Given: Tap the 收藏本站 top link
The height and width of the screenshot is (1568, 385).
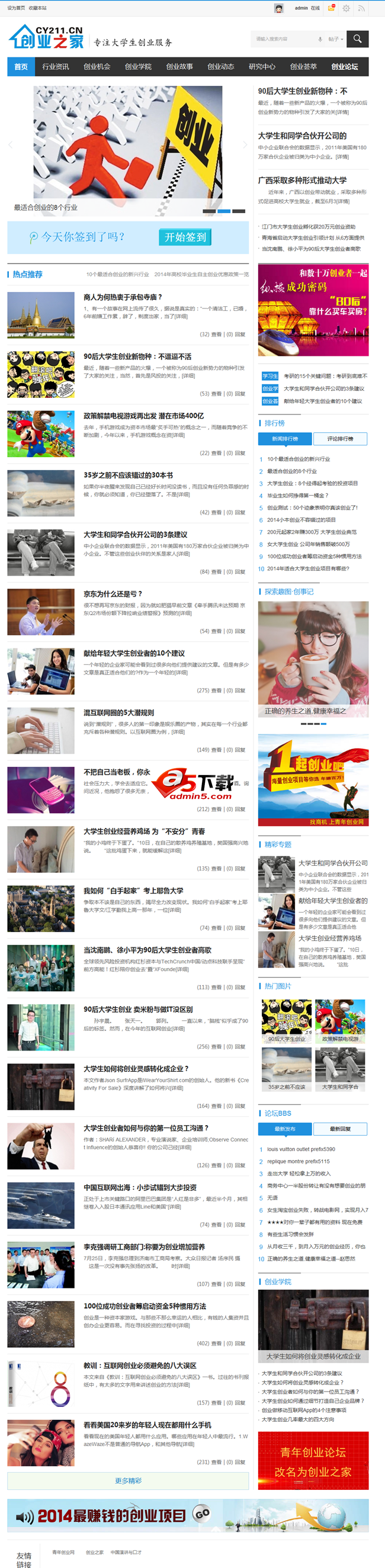Looking at the screenshot, I should click(x=38, y=8).
